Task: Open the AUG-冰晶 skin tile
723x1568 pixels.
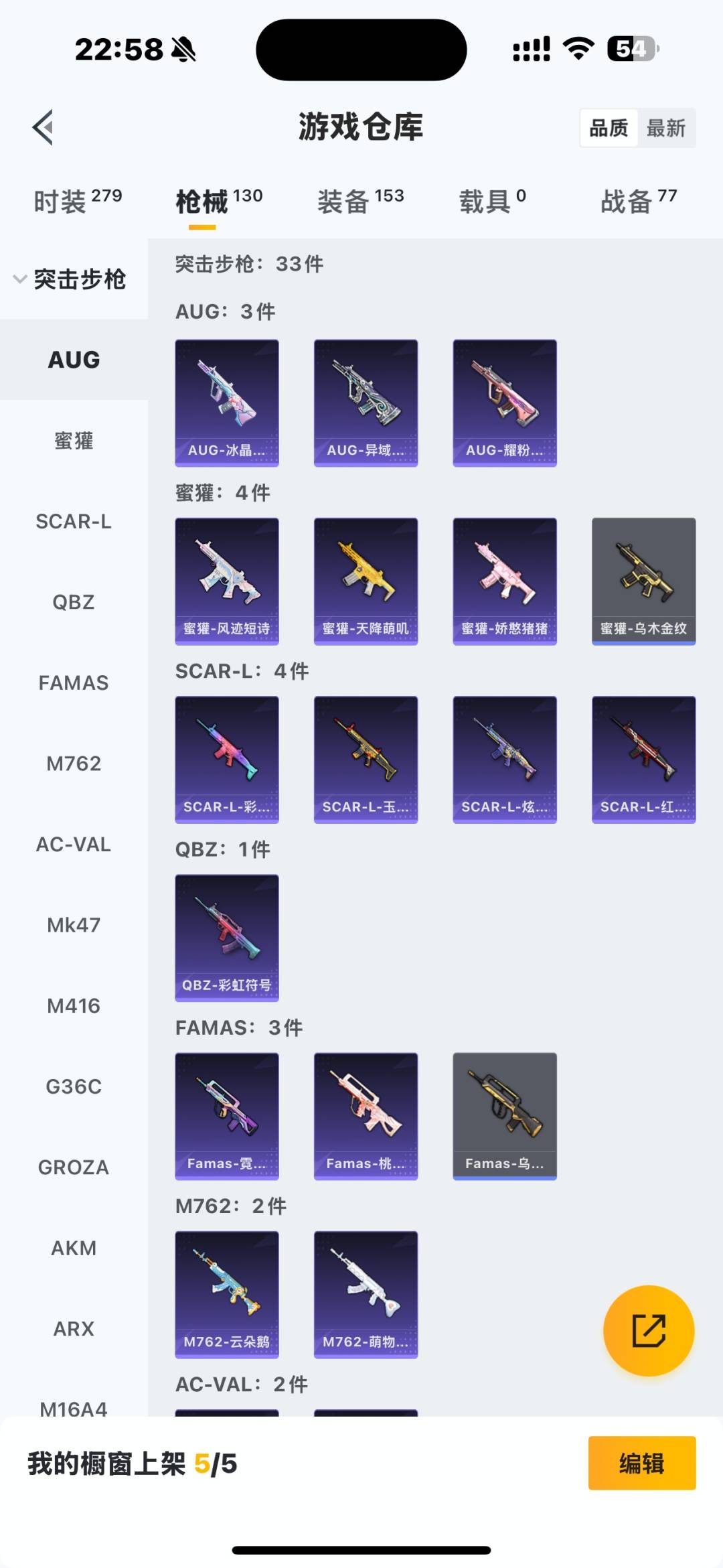Action: 227,403
